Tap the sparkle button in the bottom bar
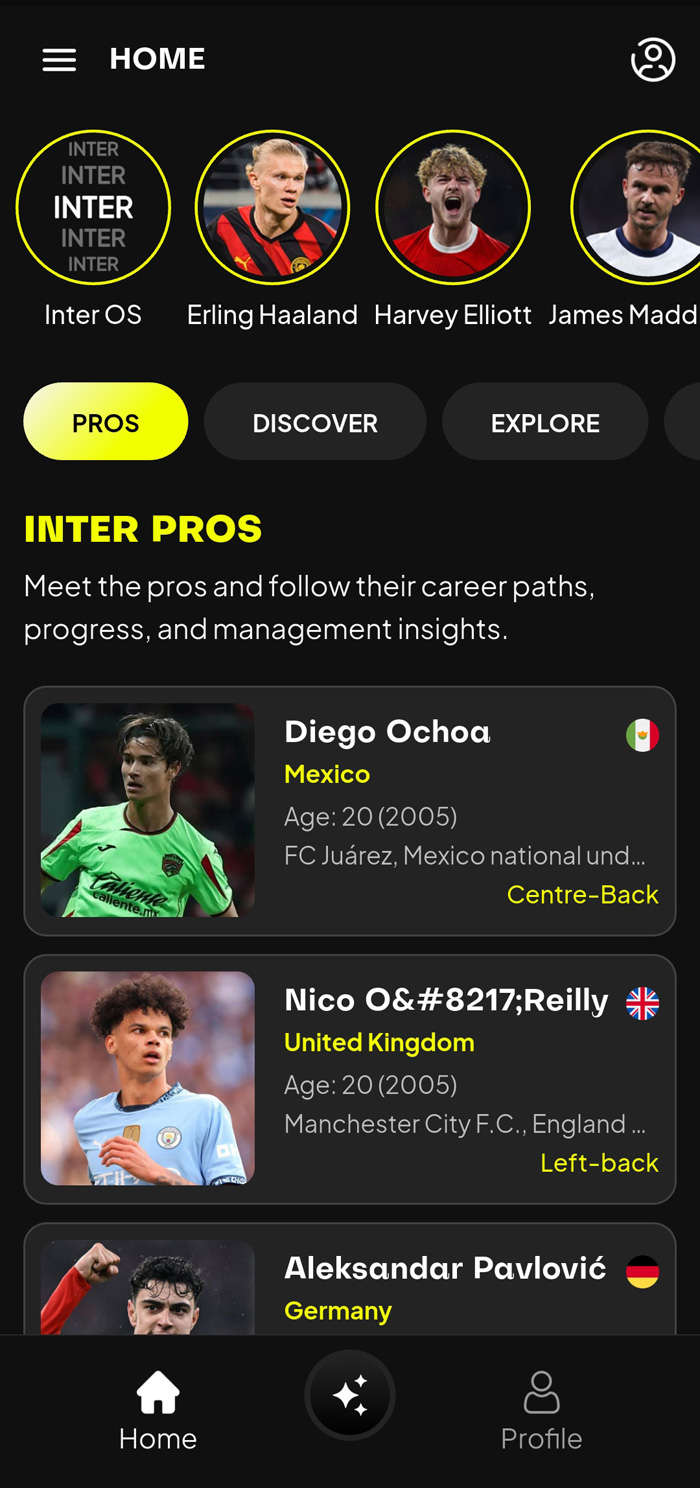This screenshot has width=700, height=1488. pos(350,1396)
